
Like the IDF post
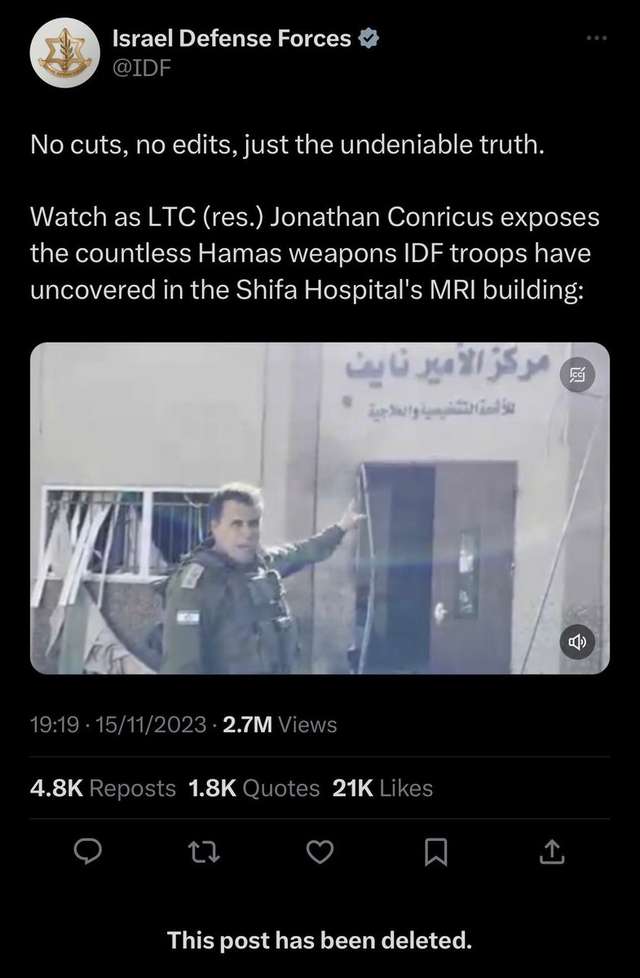(319, 852)
